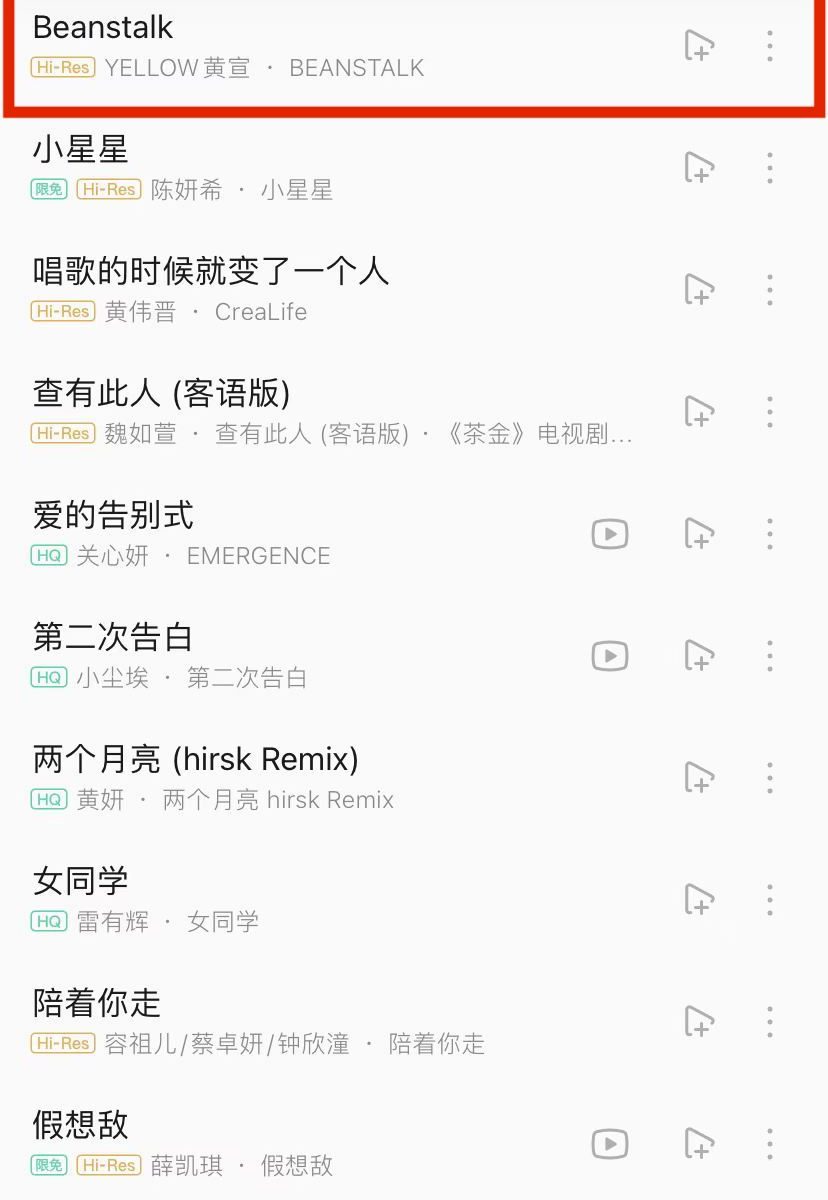
Task: Open more options for 查有此人 (客语版)
Action: 769,412
